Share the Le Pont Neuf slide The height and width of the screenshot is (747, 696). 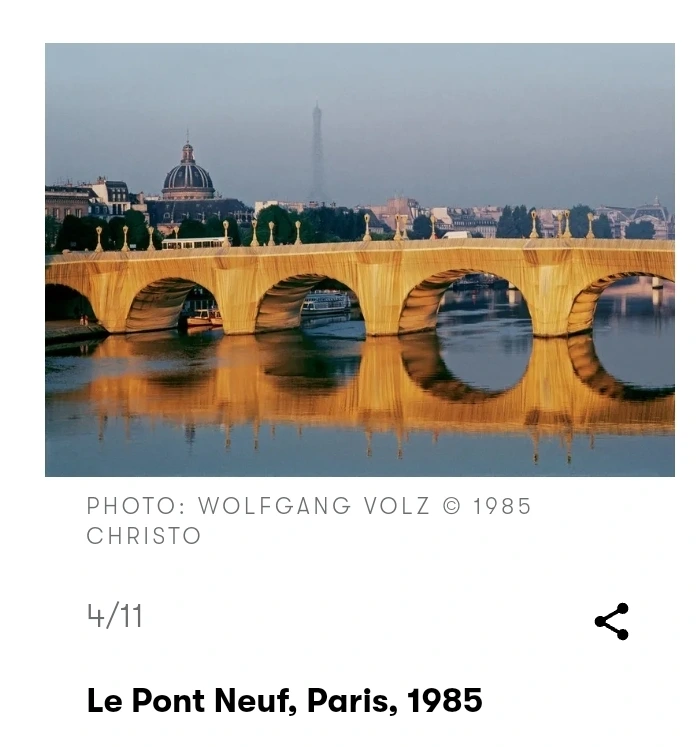point(611,621)
